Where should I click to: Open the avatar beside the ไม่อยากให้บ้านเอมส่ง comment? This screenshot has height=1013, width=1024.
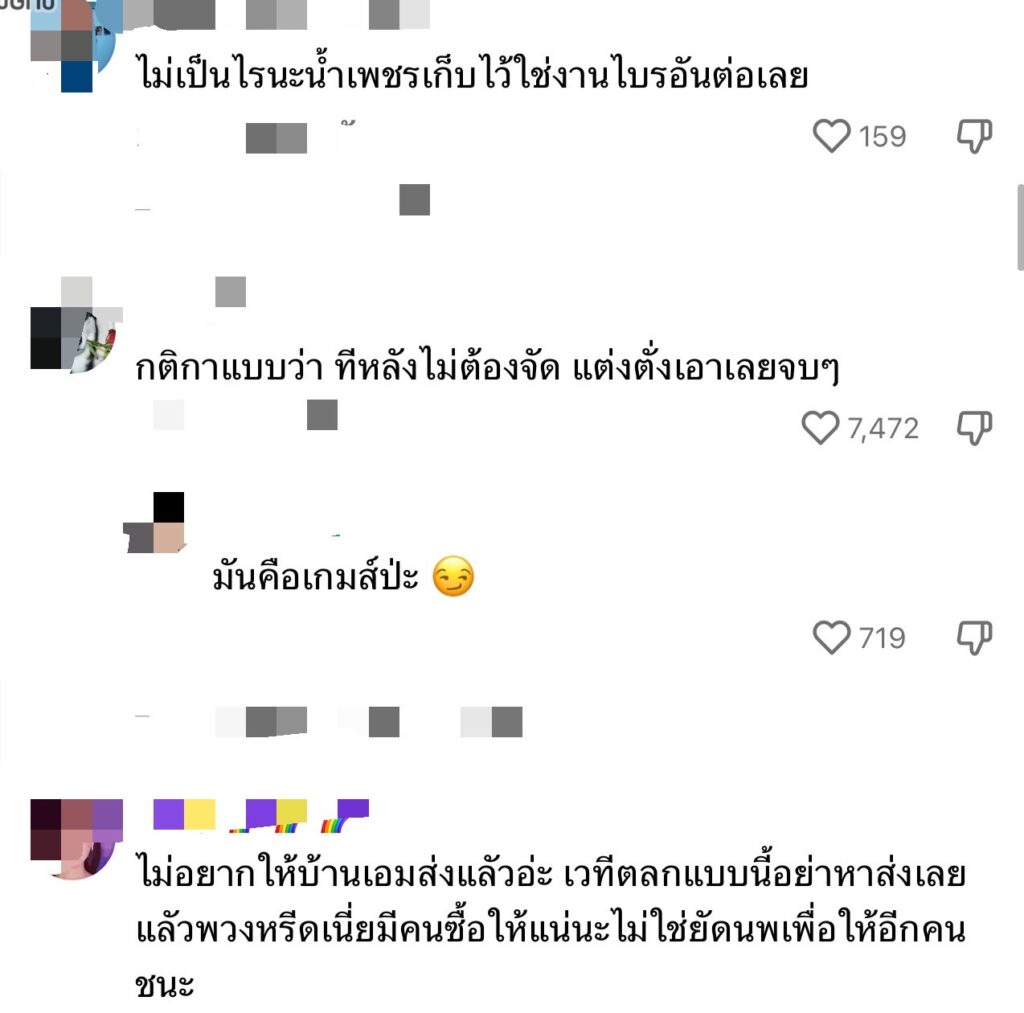click(76, 838)
